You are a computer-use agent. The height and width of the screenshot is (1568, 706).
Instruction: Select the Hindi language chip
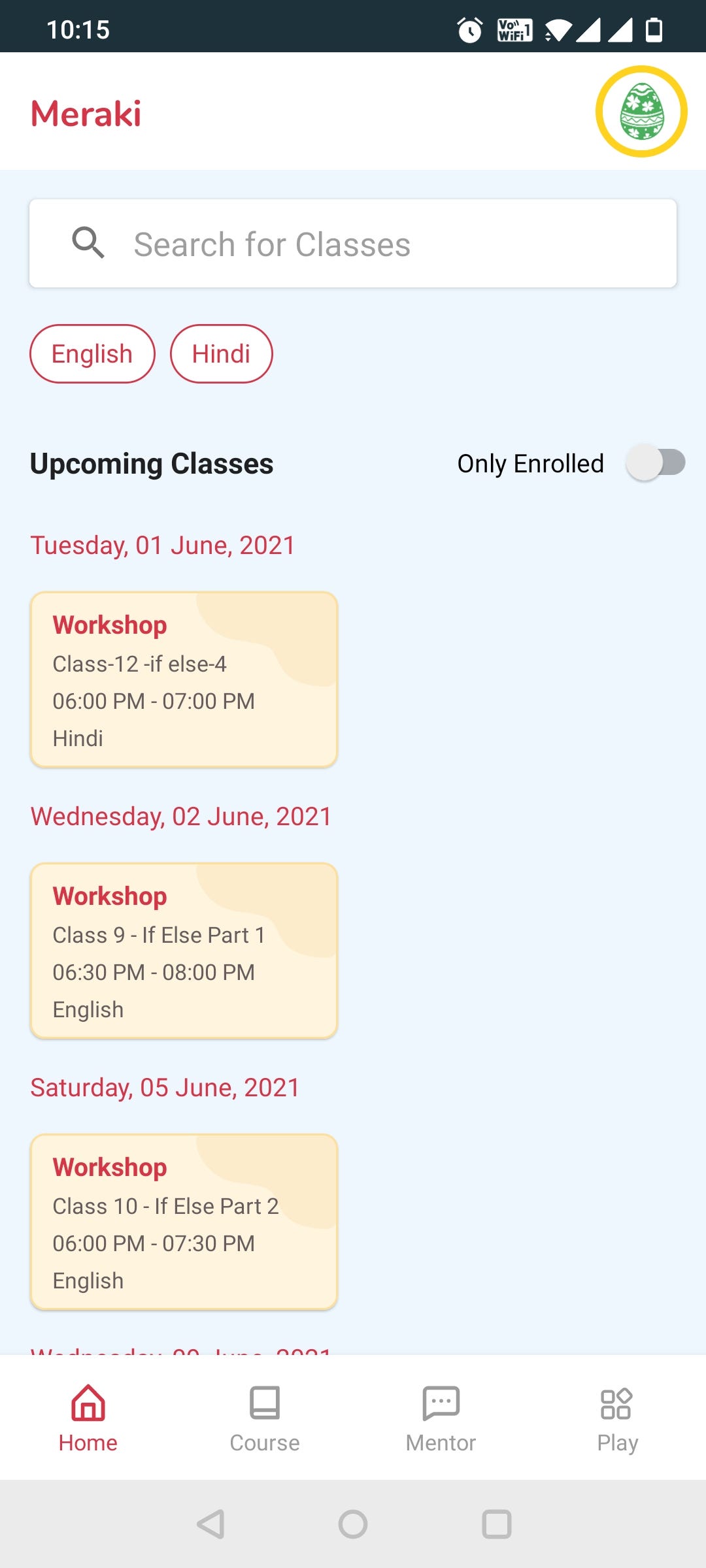(x=221, y=353)
